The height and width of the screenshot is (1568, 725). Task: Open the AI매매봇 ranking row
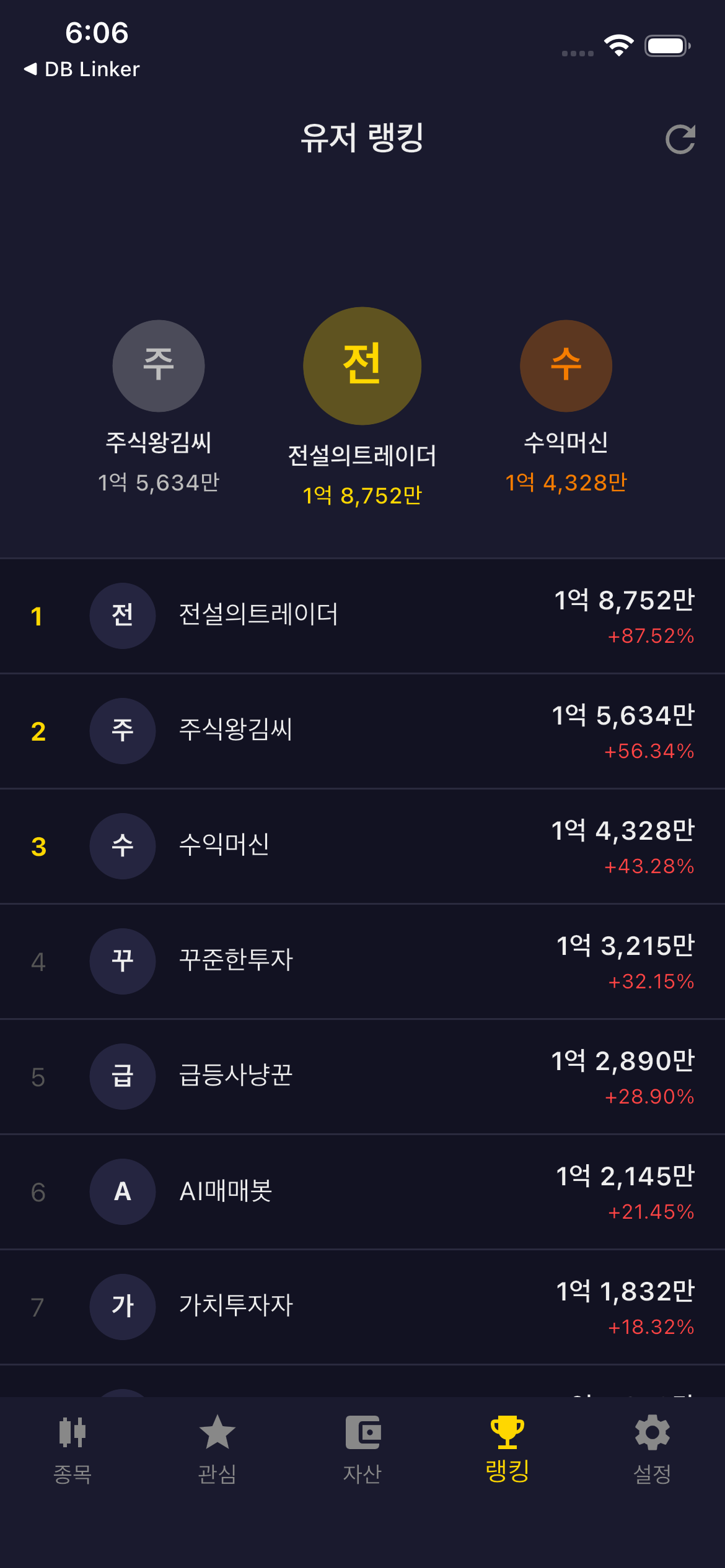tap(362, 1192)
